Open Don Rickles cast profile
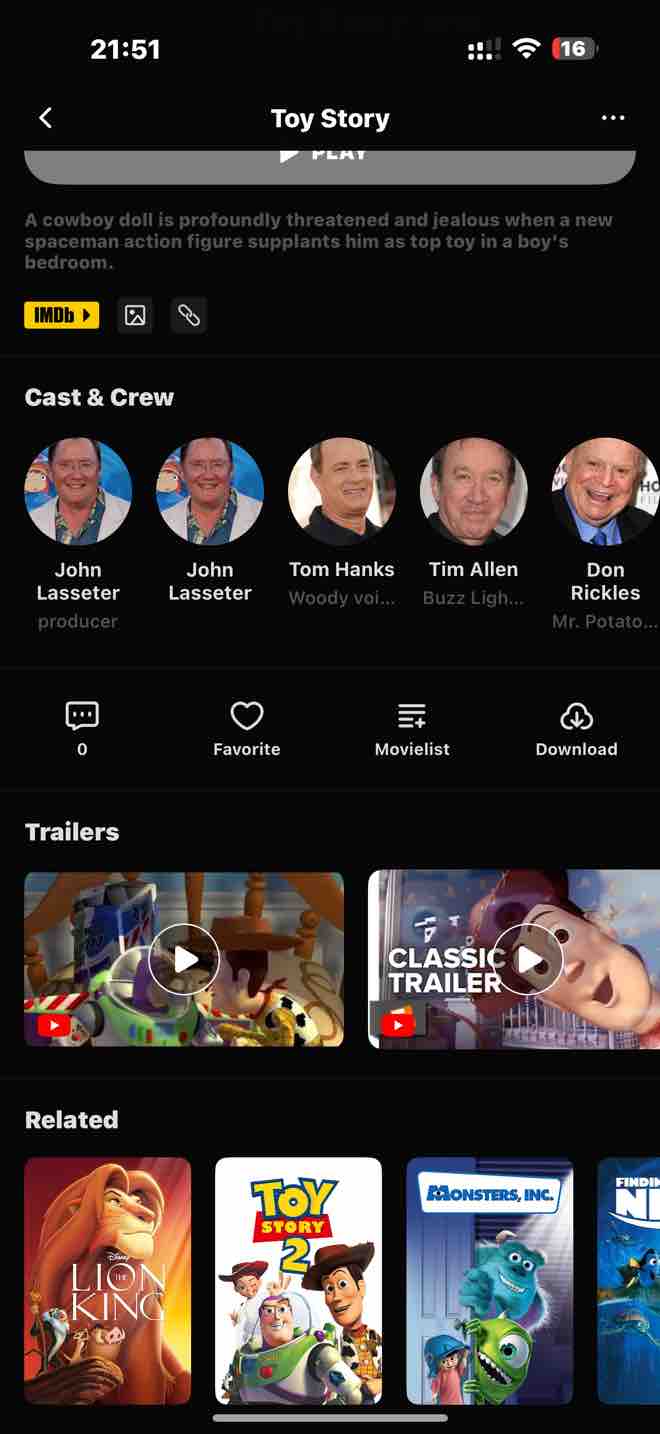This screenshot has height=1434, width=660. tap(604, 492)
